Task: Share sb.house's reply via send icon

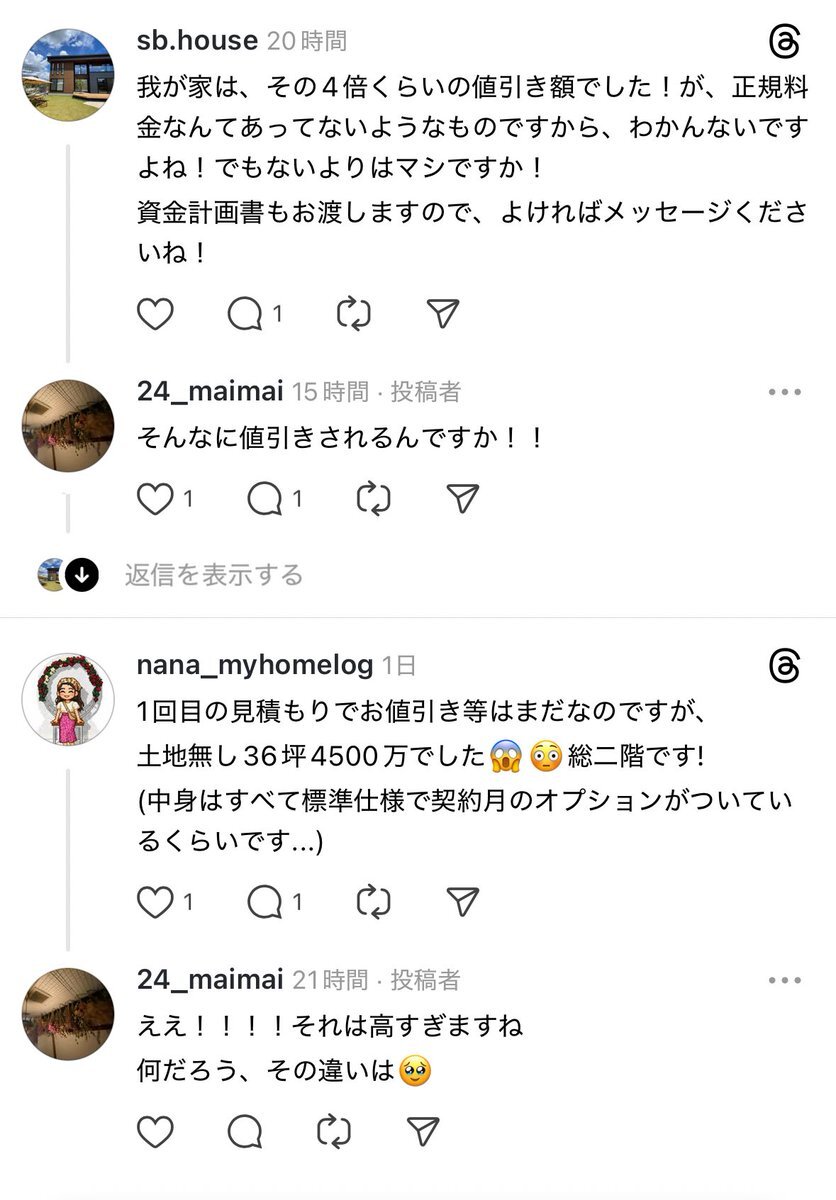Action: [442, 314]
